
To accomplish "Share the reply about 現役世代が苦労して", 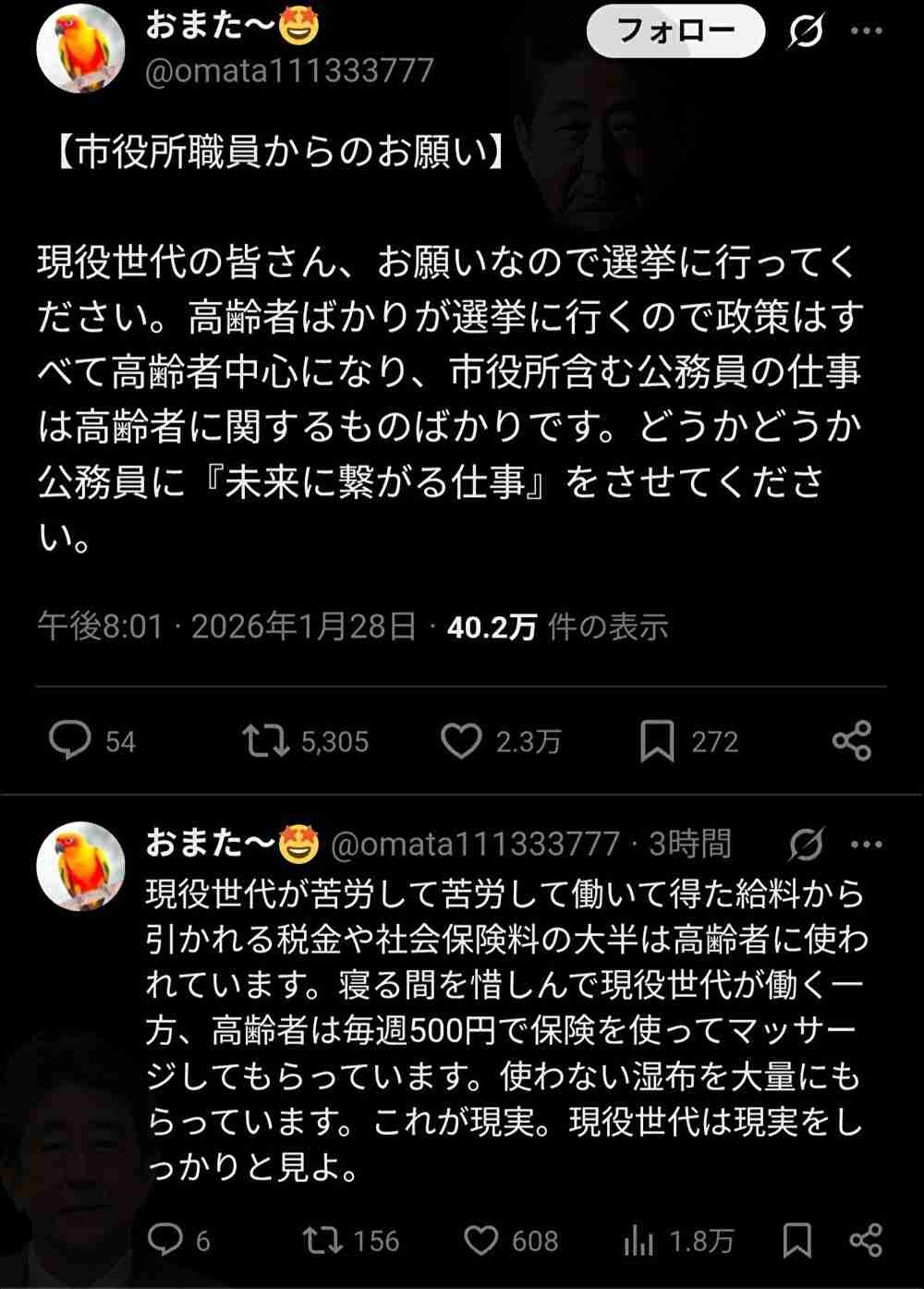I will tap(865, 1240).
